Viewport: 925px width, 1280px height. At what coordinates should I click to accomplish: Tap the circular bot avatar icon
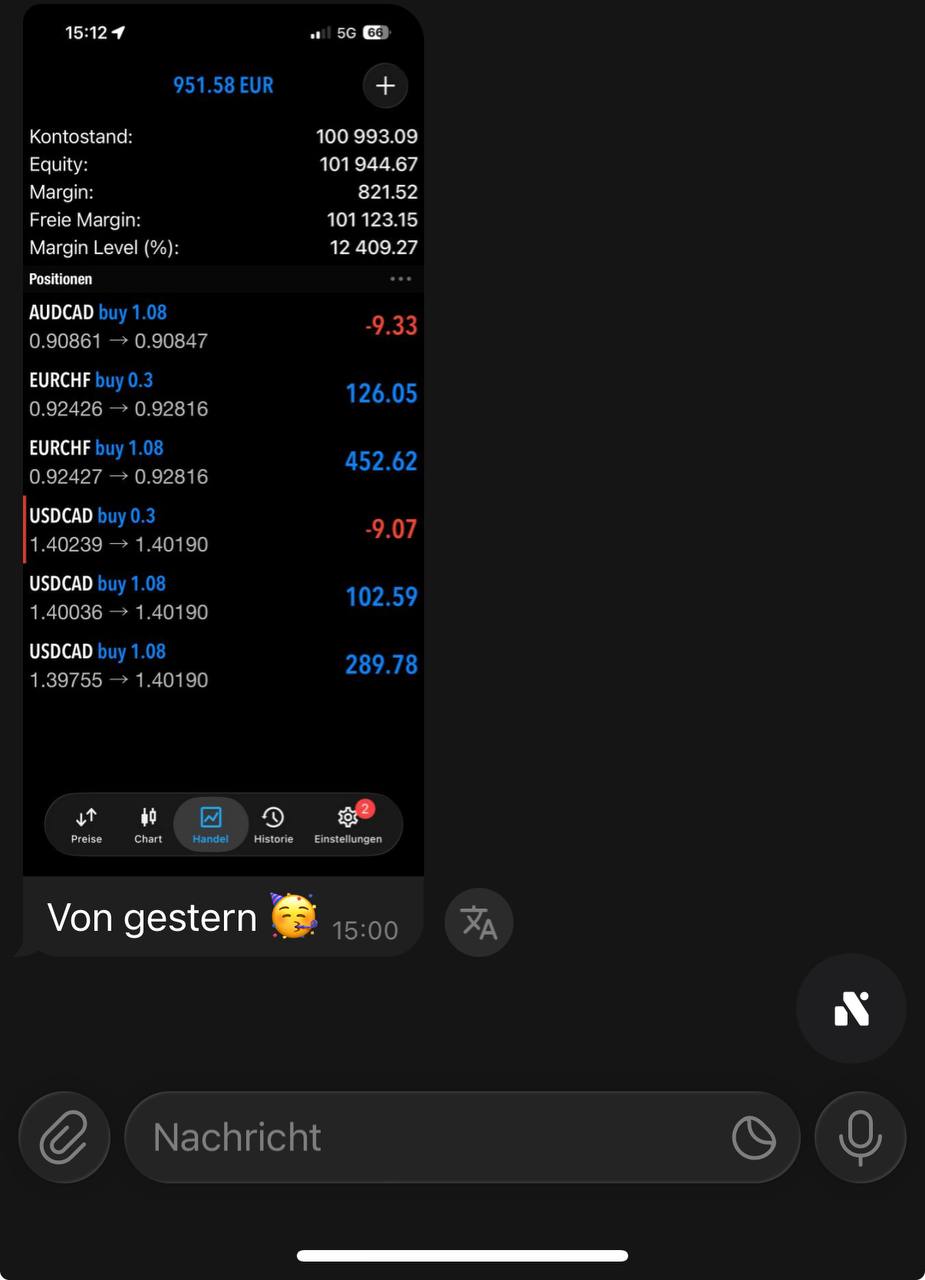pyautogui.click(x=851, y=1008)
